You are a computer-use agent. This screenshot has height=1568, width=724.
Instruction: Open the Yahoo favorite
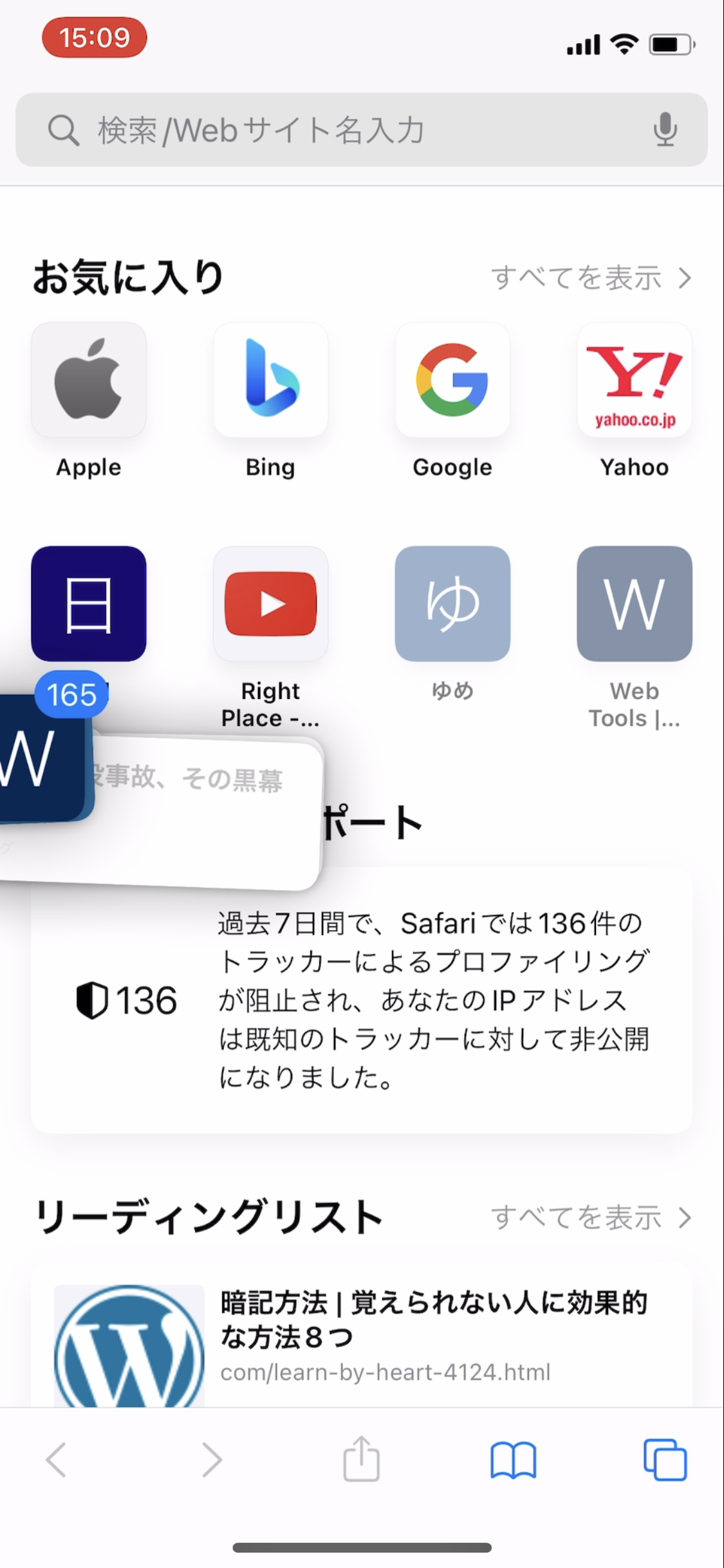click(x=635, y=381)
